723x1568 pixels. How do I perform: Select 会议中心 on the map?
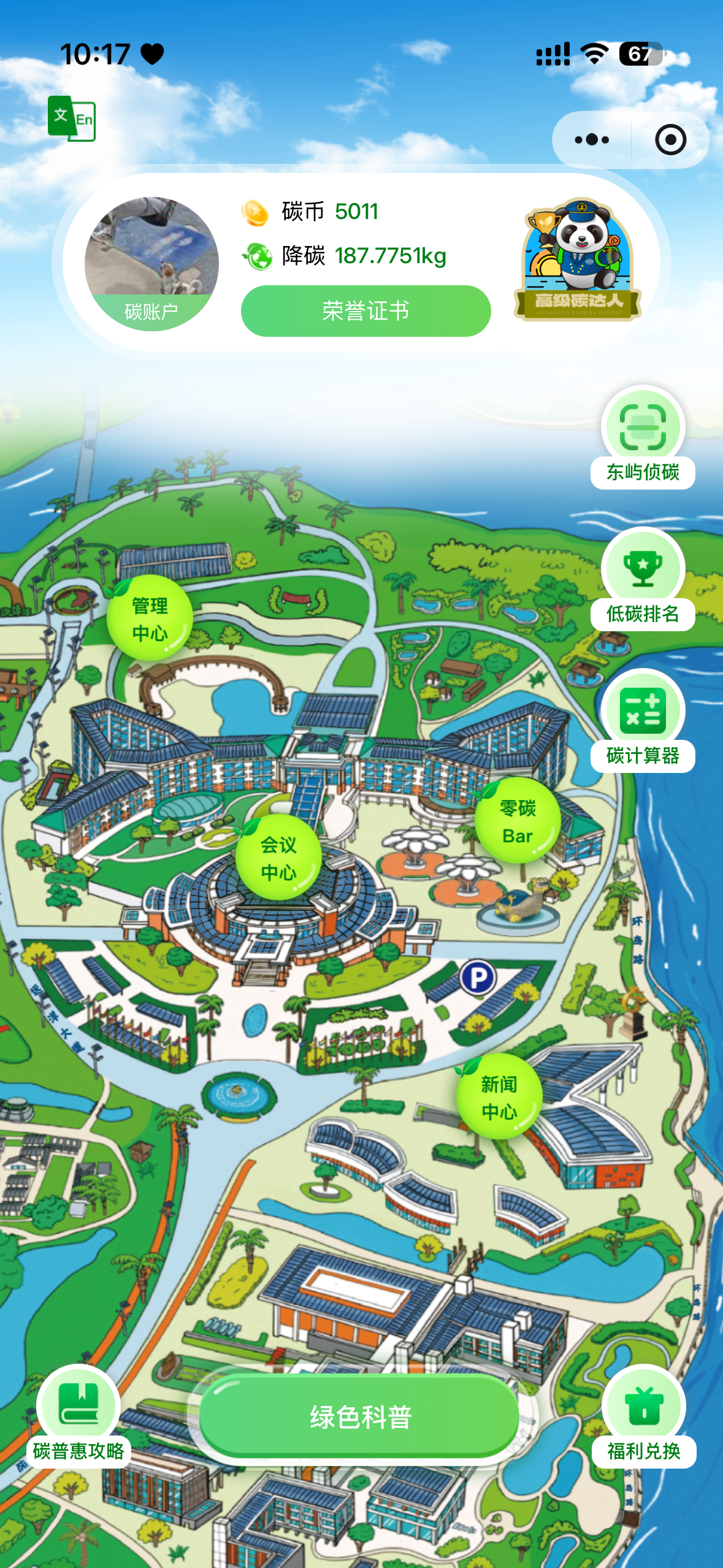[278, 858]
